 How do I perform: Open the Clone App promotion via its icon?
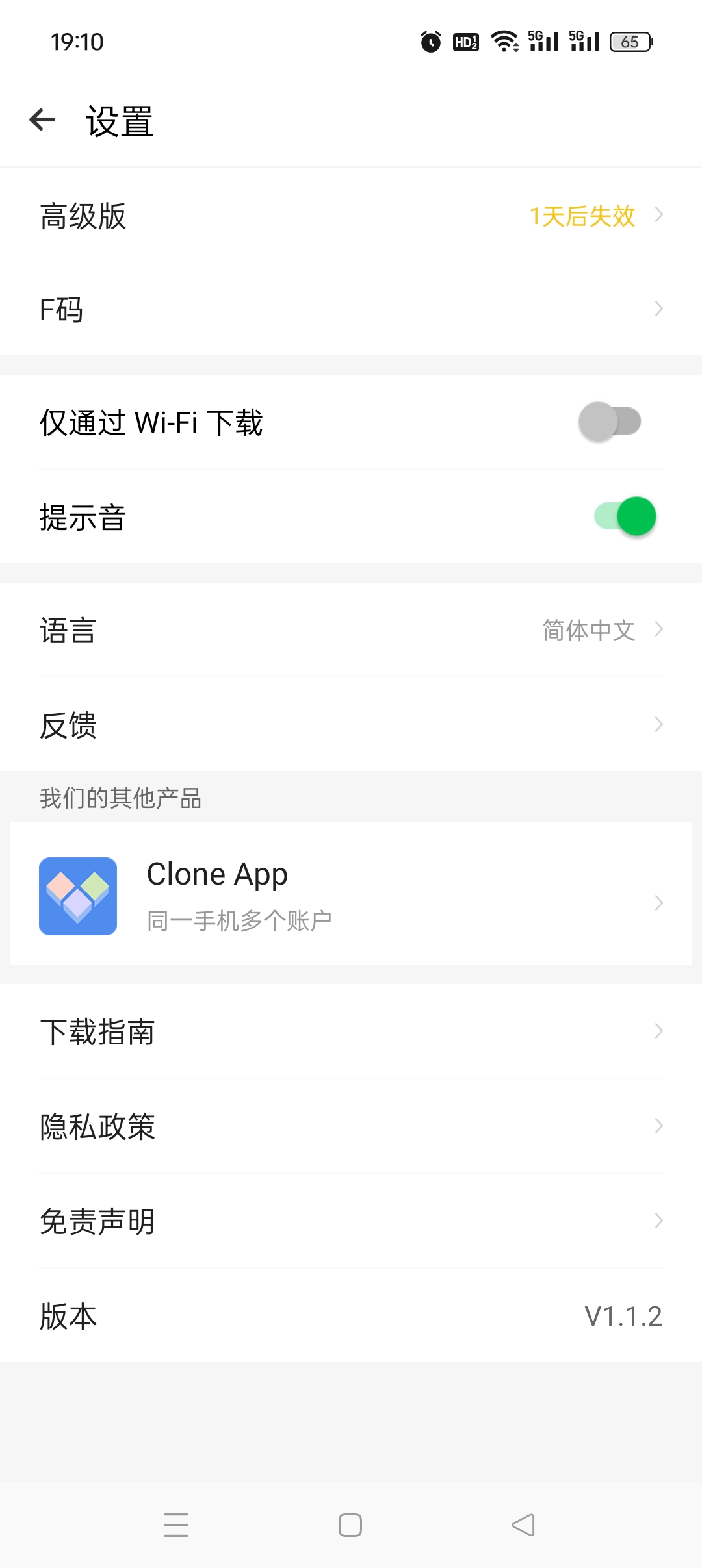coord(78,896)
